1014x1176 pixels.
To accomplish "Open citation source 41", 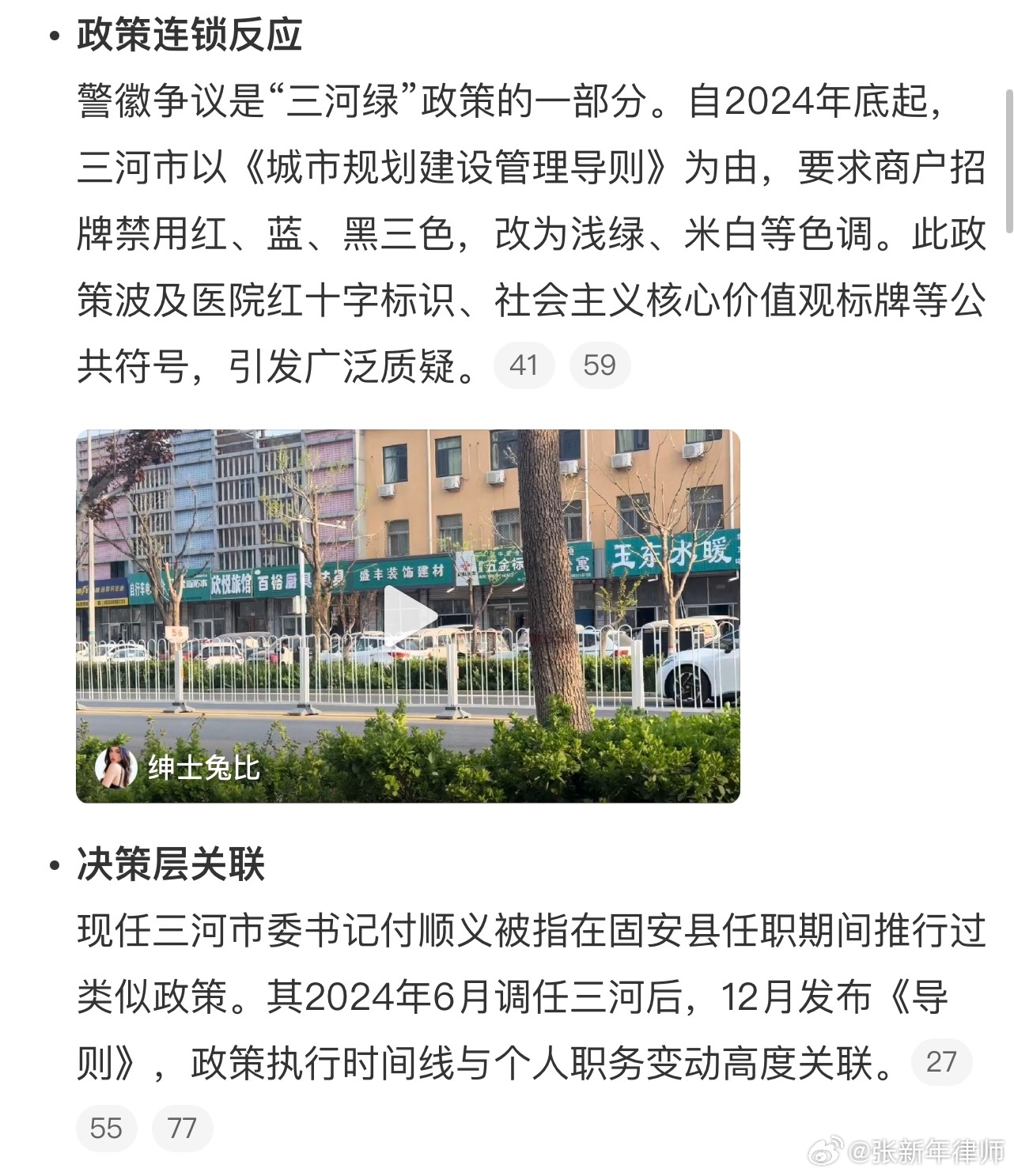I will (524, 365).
